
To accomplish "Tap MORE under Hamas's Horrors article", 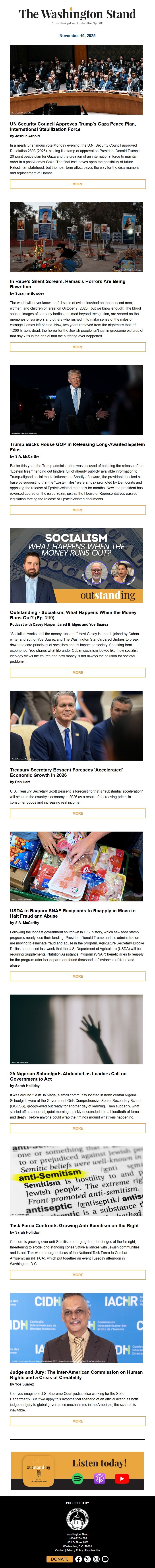I will (x=77, y=347).
